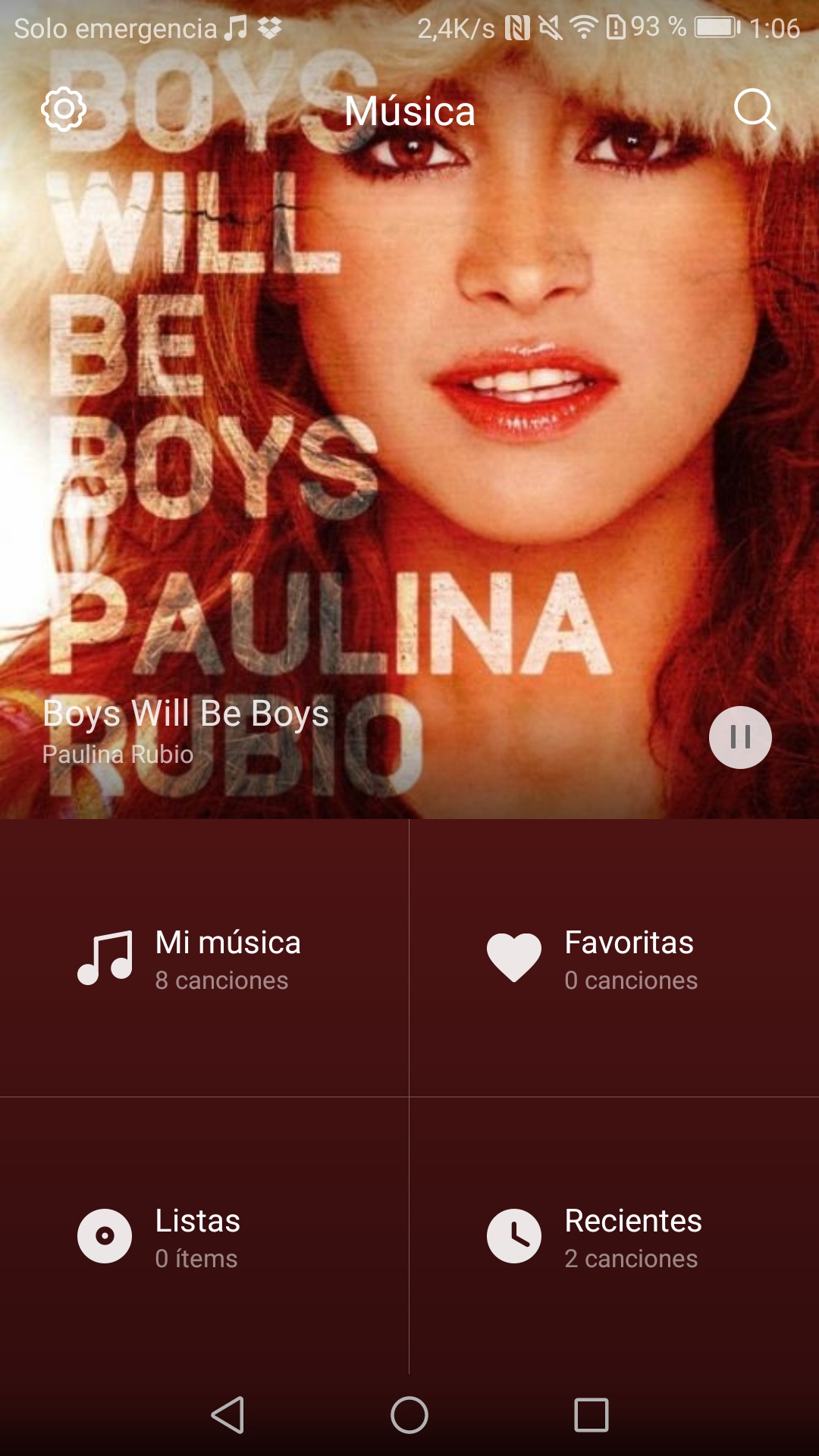The height and width of the screenshot is (1456, 819).
Task: Open the Favoritas song list
Action: coord(614,959)
